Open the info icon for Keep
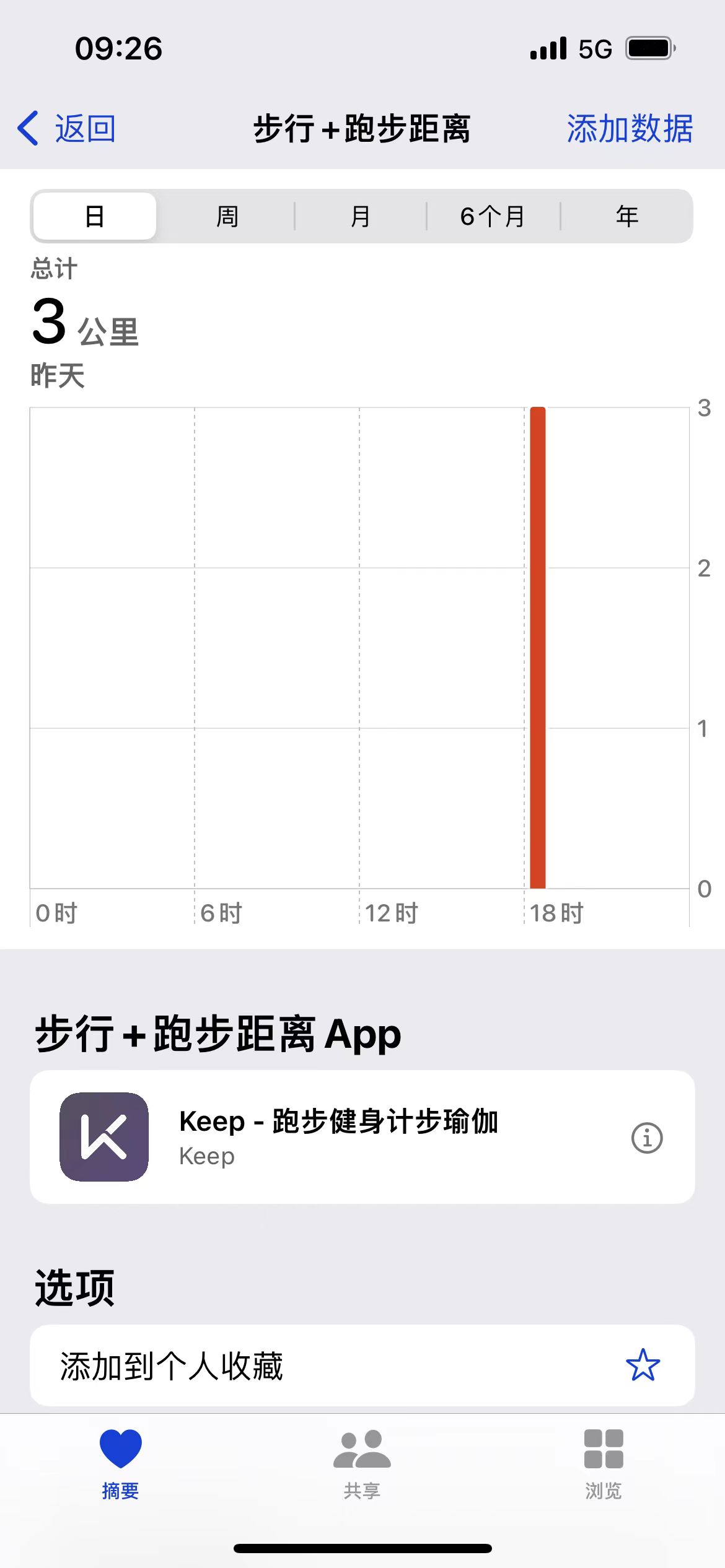Screen dimensions: 725x1568 click(x=647, y=1138)
